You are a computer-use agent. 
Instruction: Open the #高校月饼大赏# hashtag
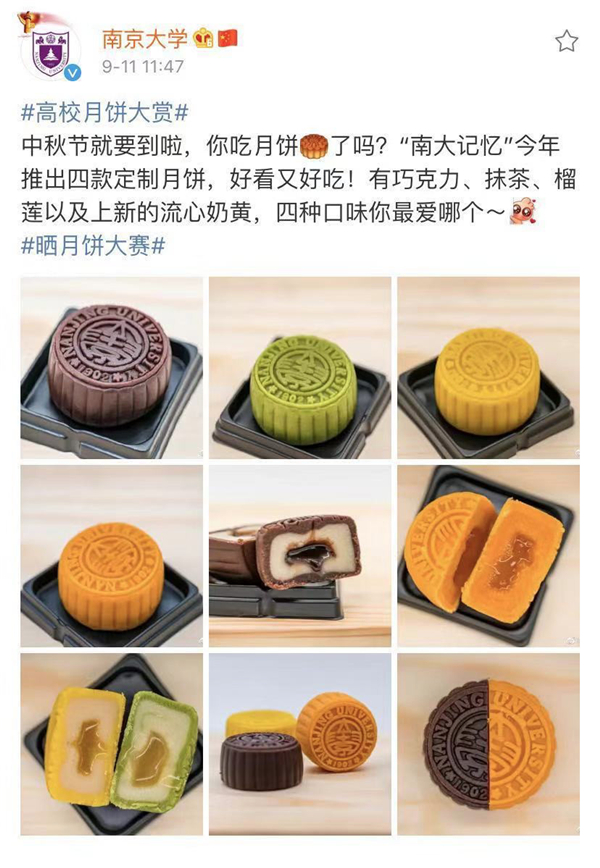104,112
